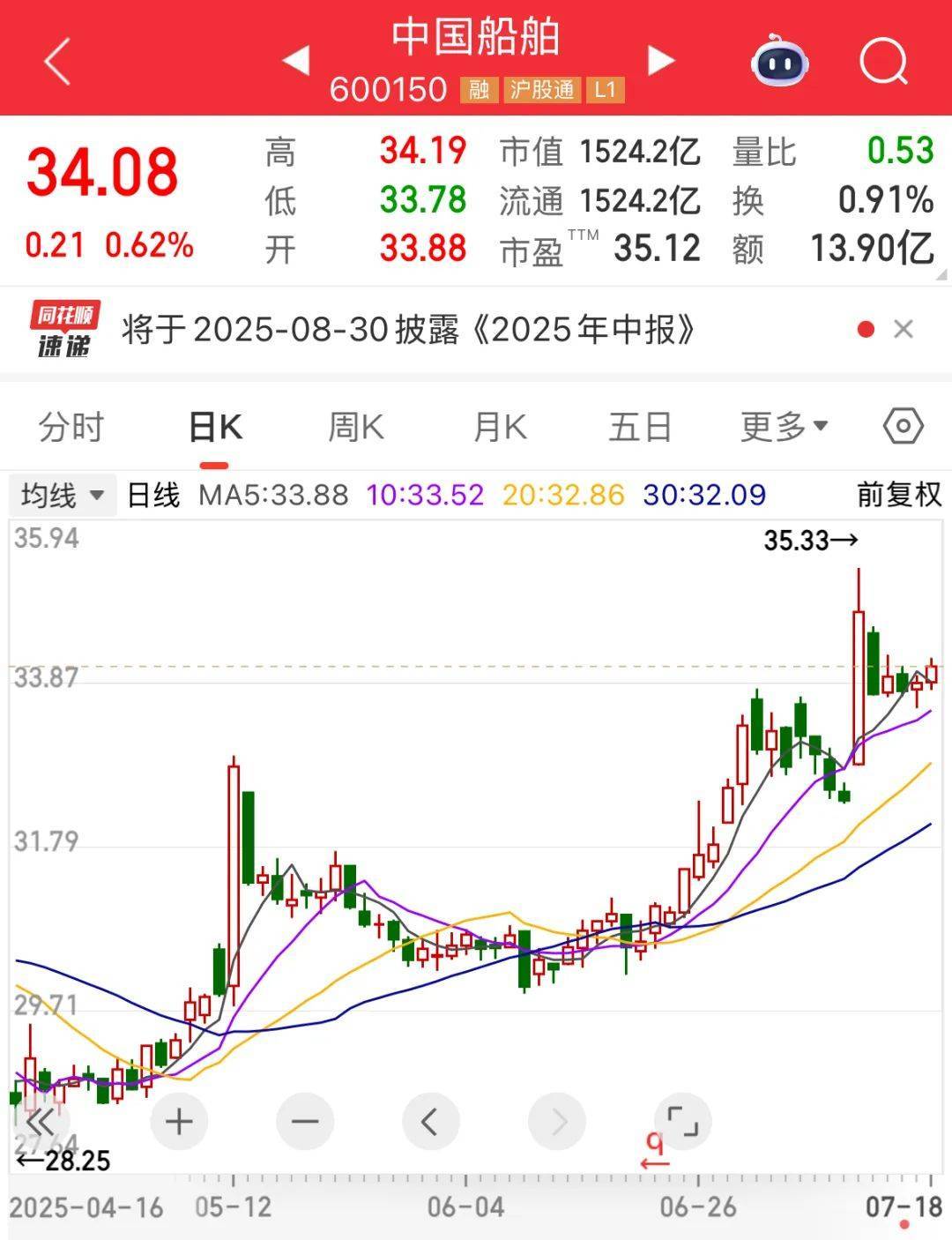Viewport: 952px width, 1240px height.
Task: Open fullscreen chart with the expand icon
Action: click(x=683, y=1121)
